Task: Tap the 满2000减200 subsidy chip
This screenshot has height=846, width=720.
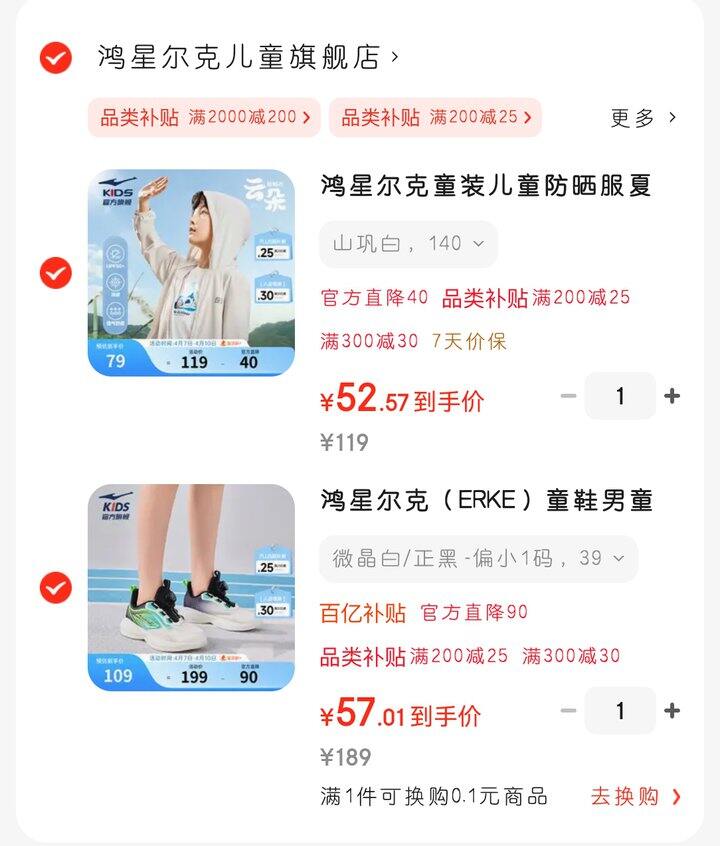Action: tap(204, 117)
